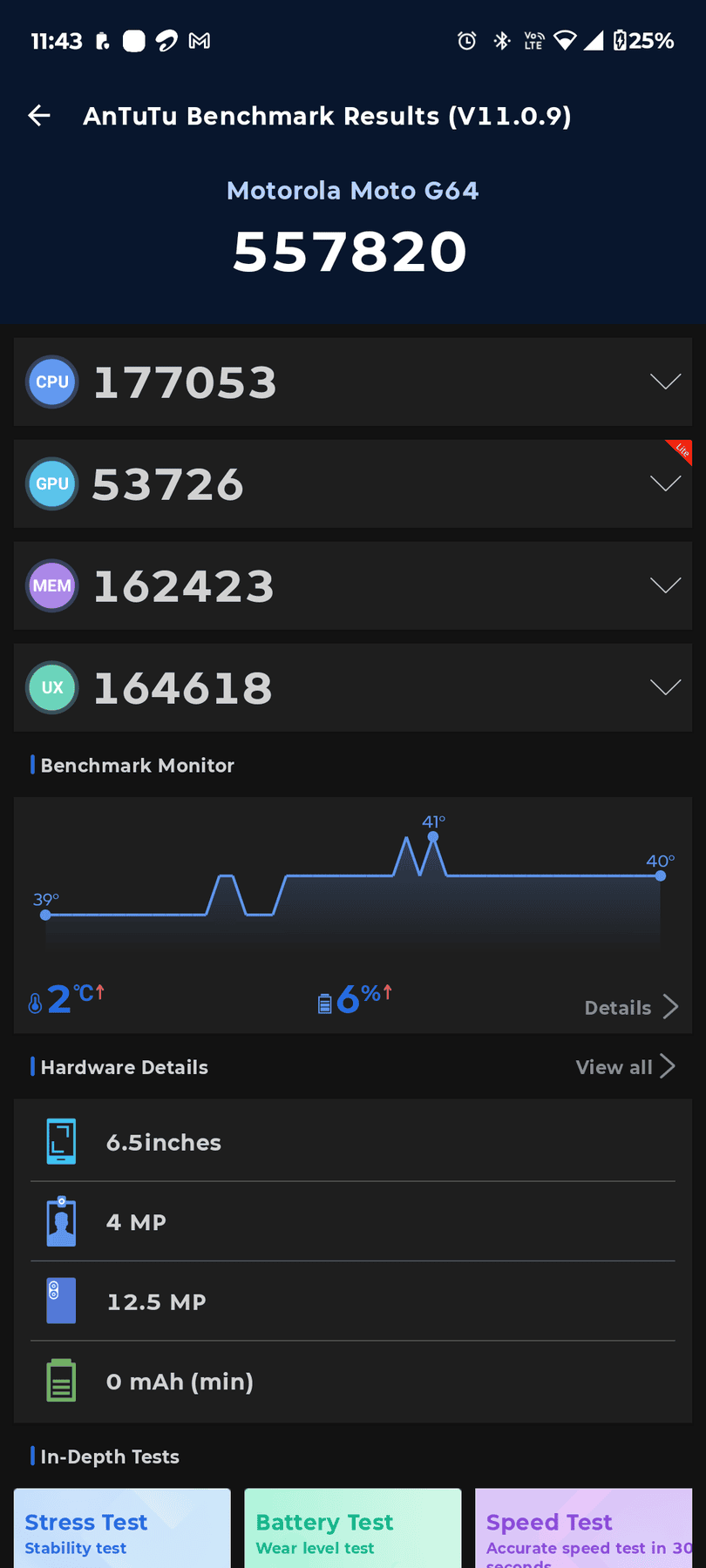Expand the CPU score row

353,382
